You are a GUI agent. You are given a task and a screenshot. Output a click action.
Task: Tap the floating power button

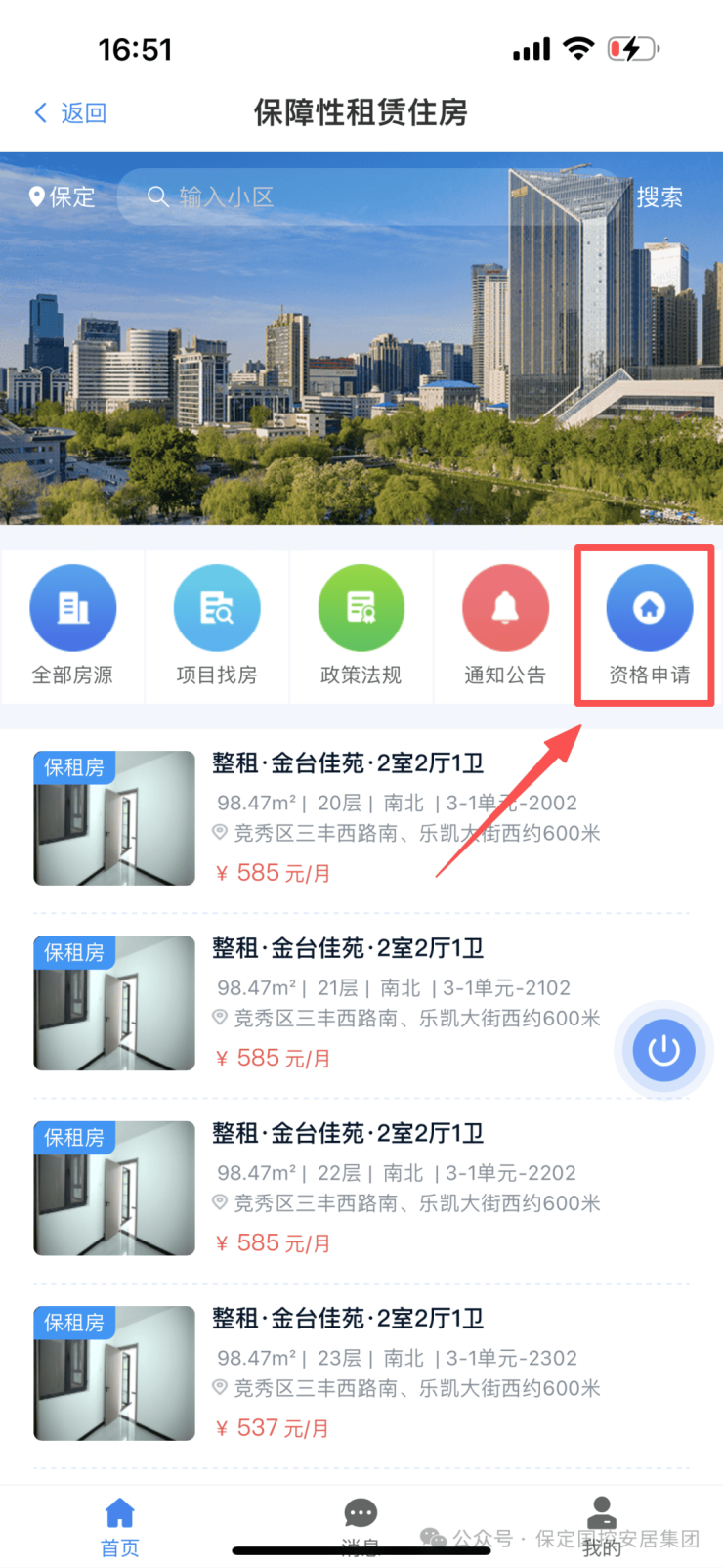pyautogui.click(x=663, y=1050)
